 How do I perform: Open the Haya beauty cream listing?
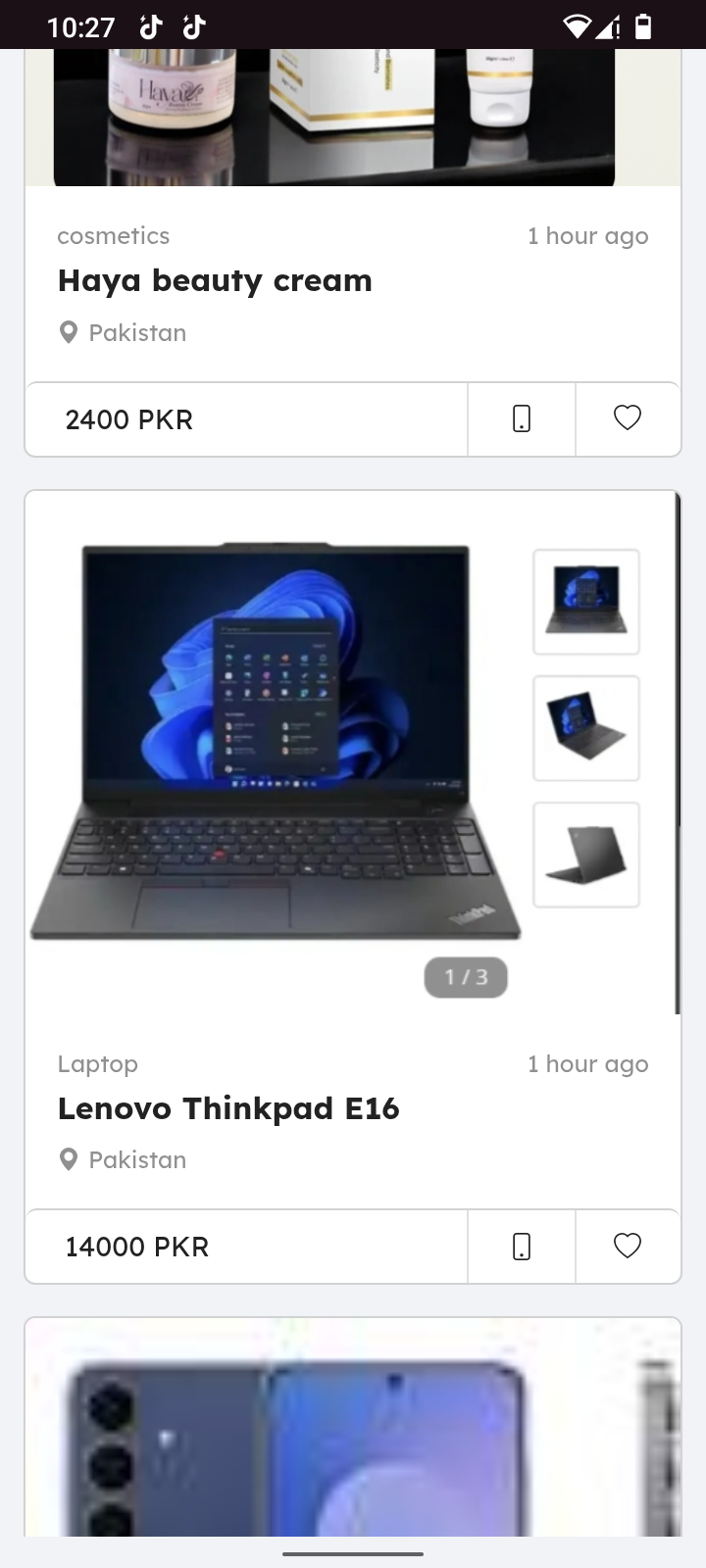[x=215, y=280]
